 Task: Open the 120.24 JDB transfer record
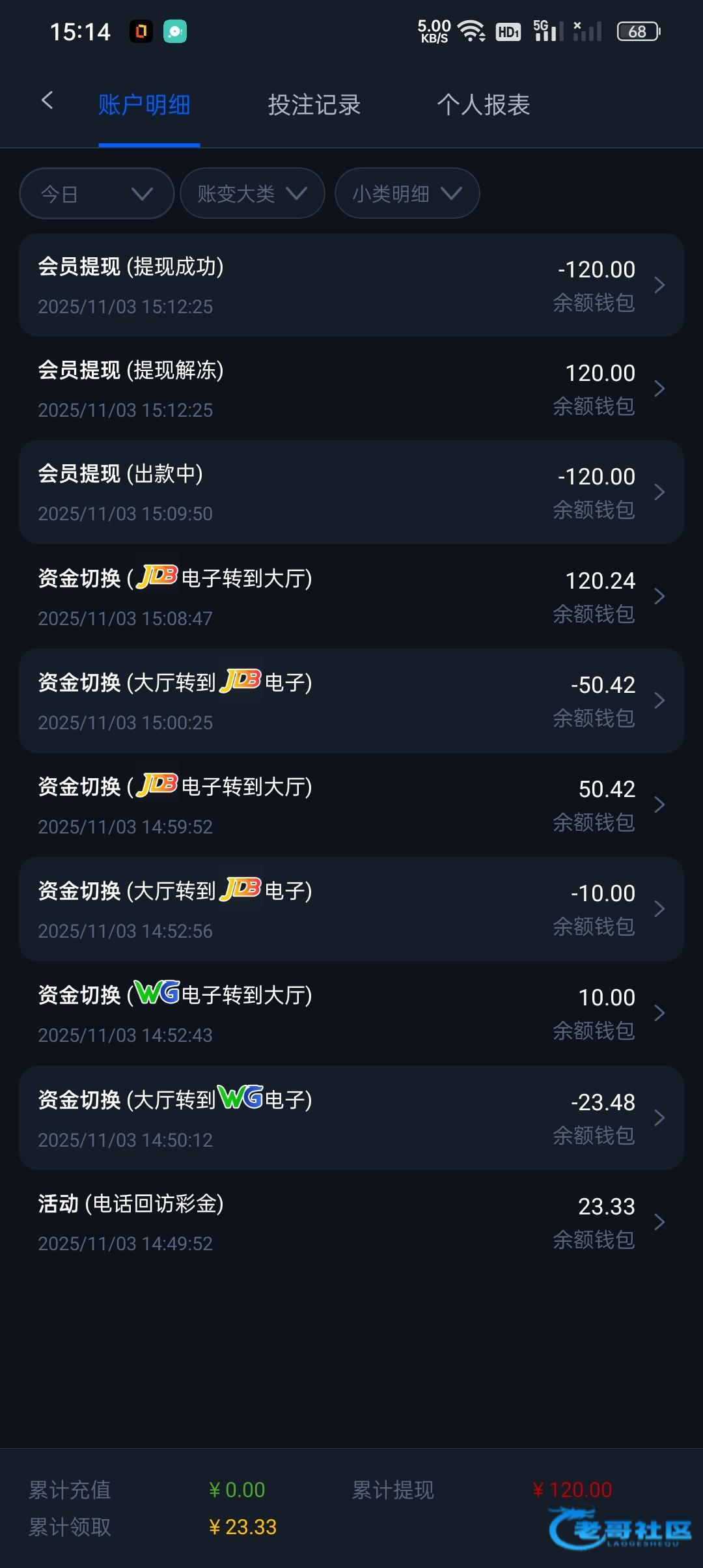tap(351, 596)
